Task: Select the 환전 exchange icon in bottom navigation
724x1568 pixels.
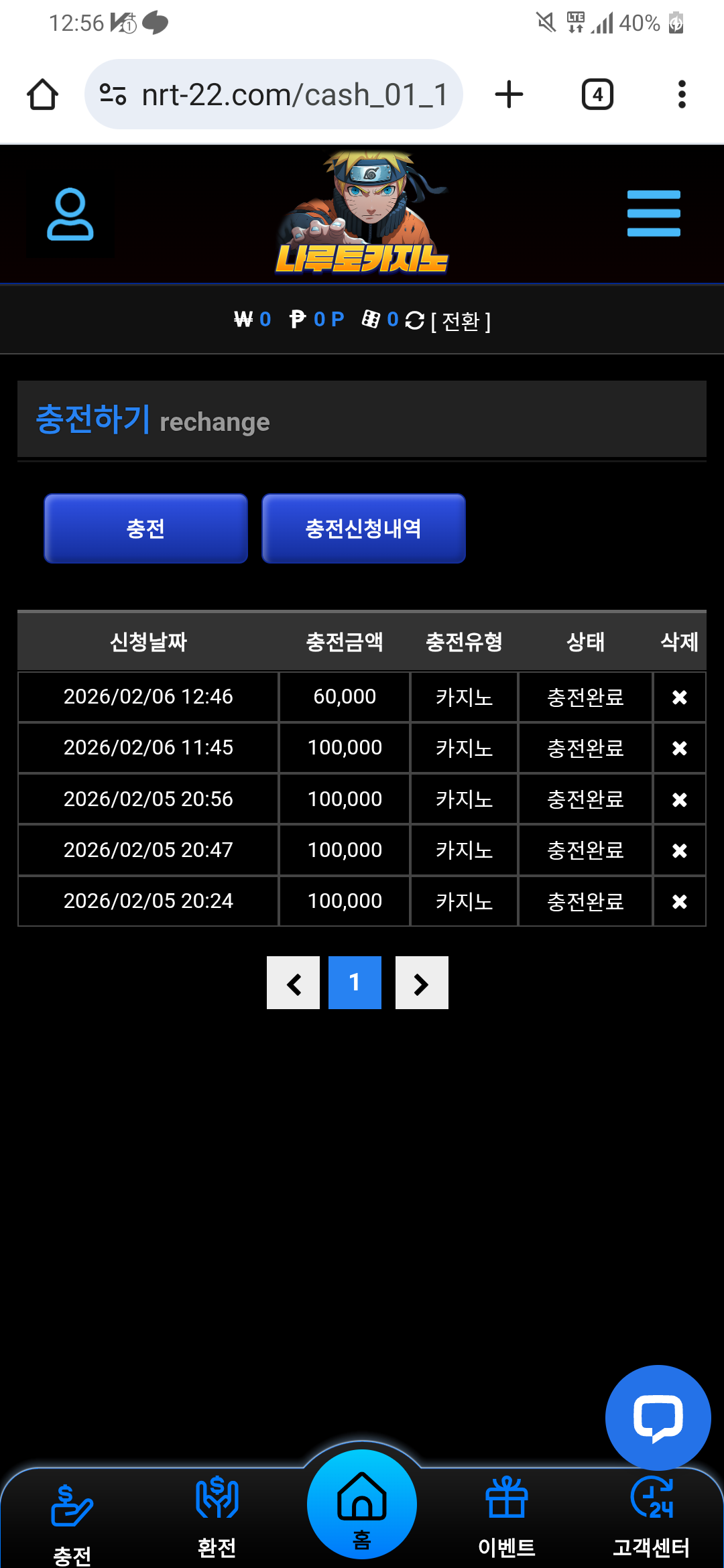Action: [216, 1501]
